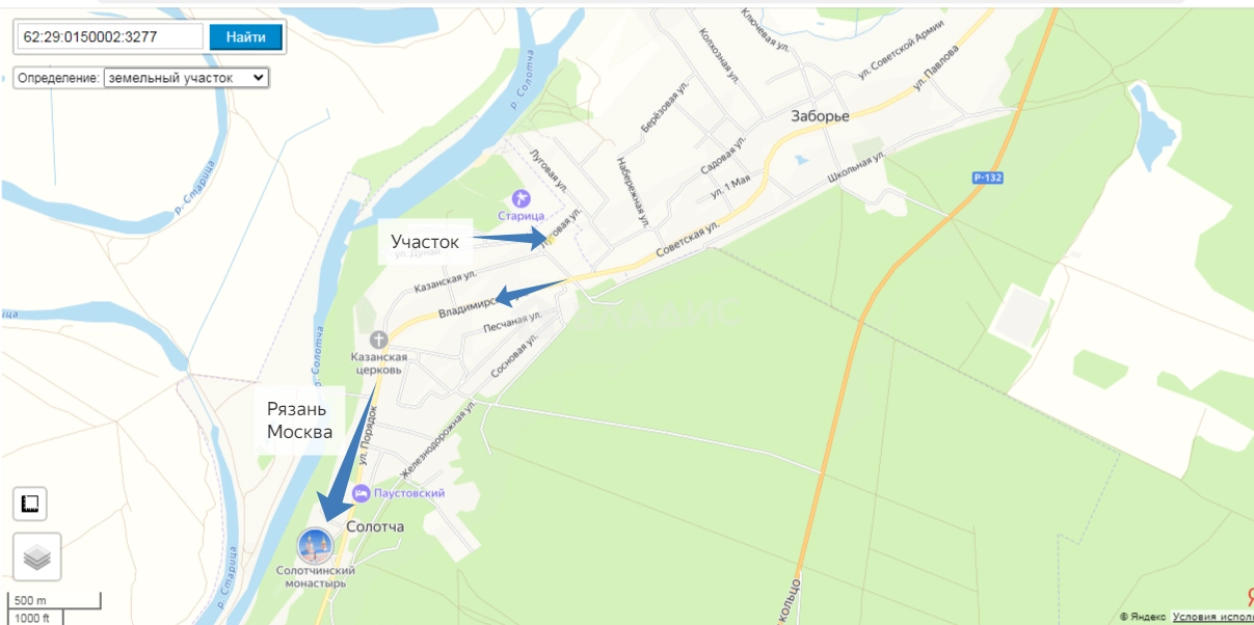Select the Старица hotel marker
This screenshot has width=1254, height=625.
coord(520,197)
